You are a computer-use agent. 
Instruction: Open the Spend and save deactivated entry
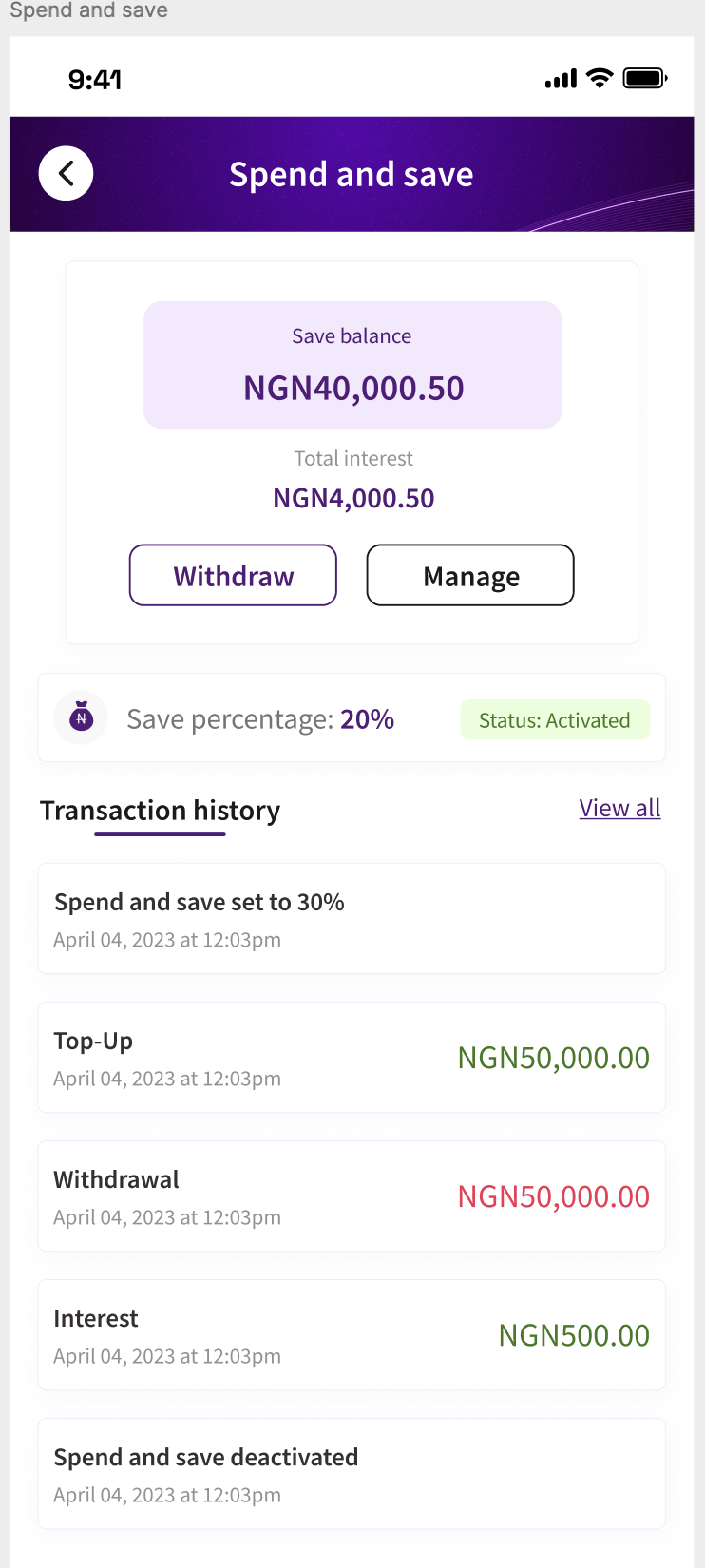[x=352, y=1474]
